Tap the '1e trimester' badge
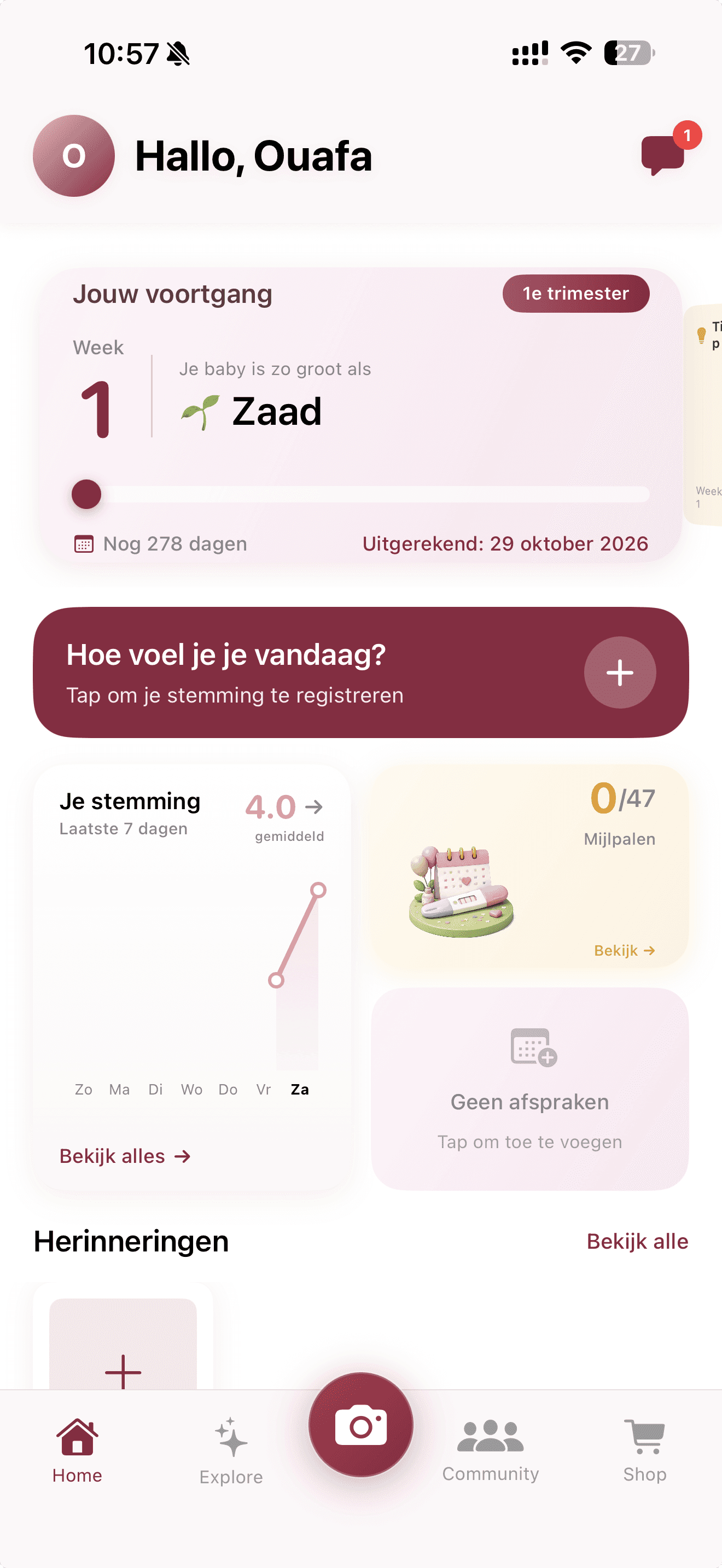Viewport: 722px width, 1568px height. coord(575,294)
